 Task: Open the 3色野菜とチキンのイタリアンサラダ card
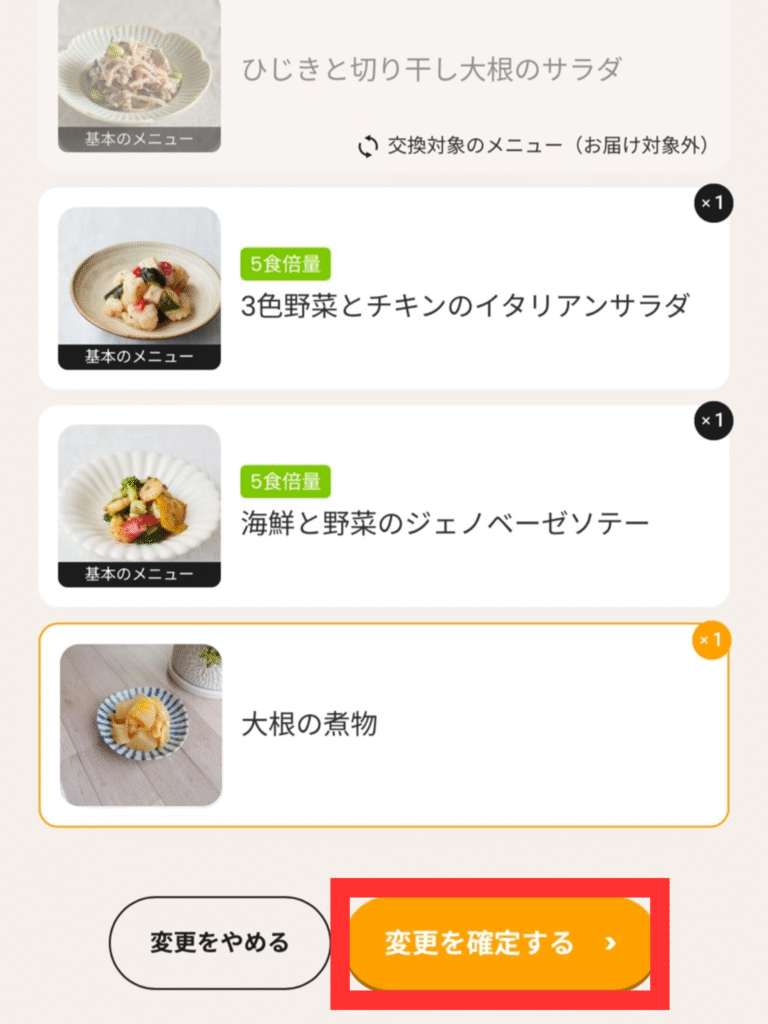point(384,288)
